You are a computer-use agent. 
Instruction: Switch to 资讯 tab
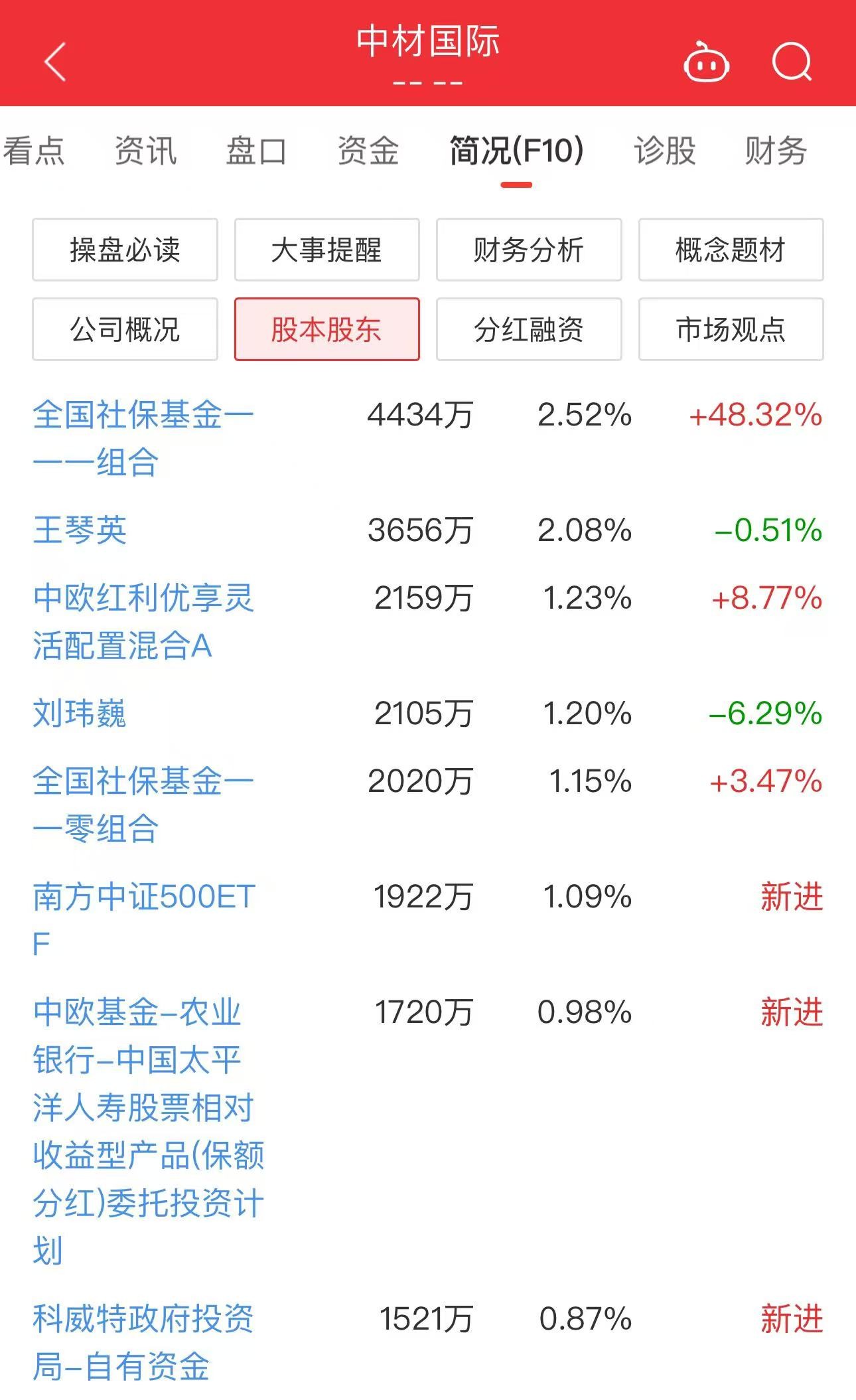(x=145, y=151)
